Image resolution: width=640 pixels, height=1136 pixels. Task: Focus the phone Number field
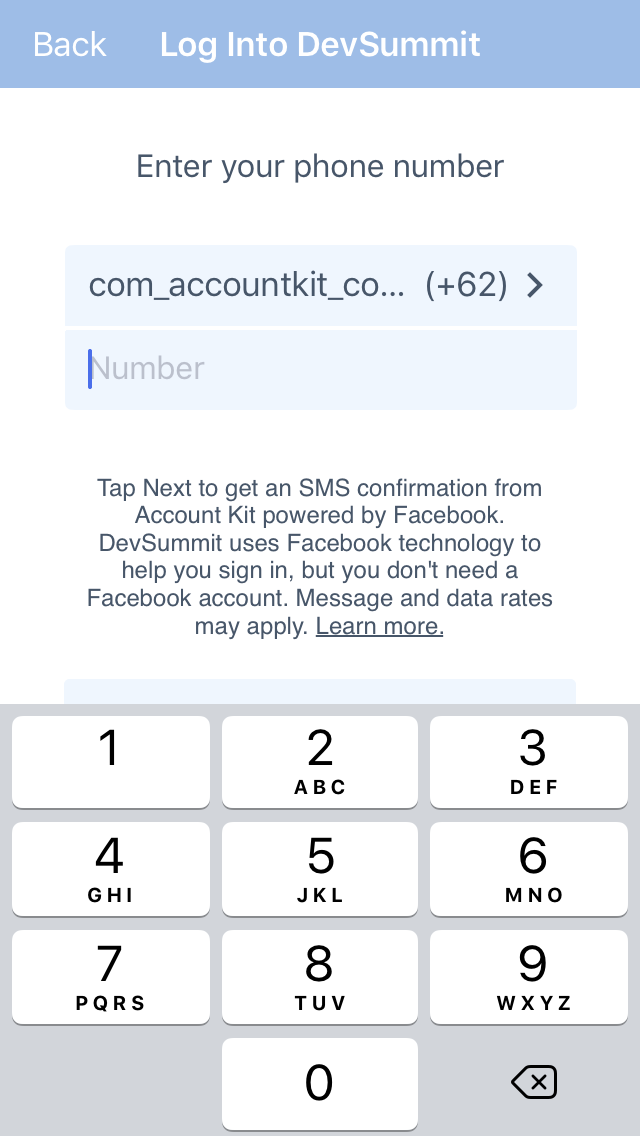(x=320, y=369)
